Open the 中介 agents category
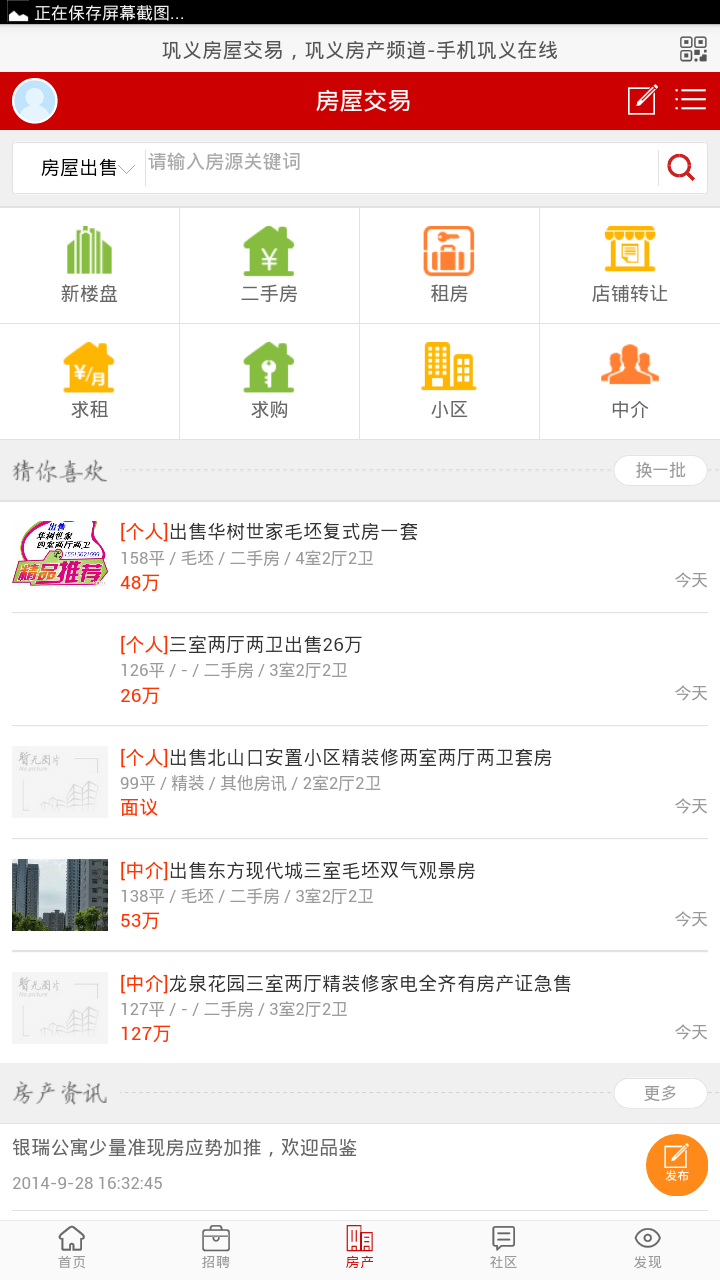Viewport: 720px width, 1280px height. point(630,381)
